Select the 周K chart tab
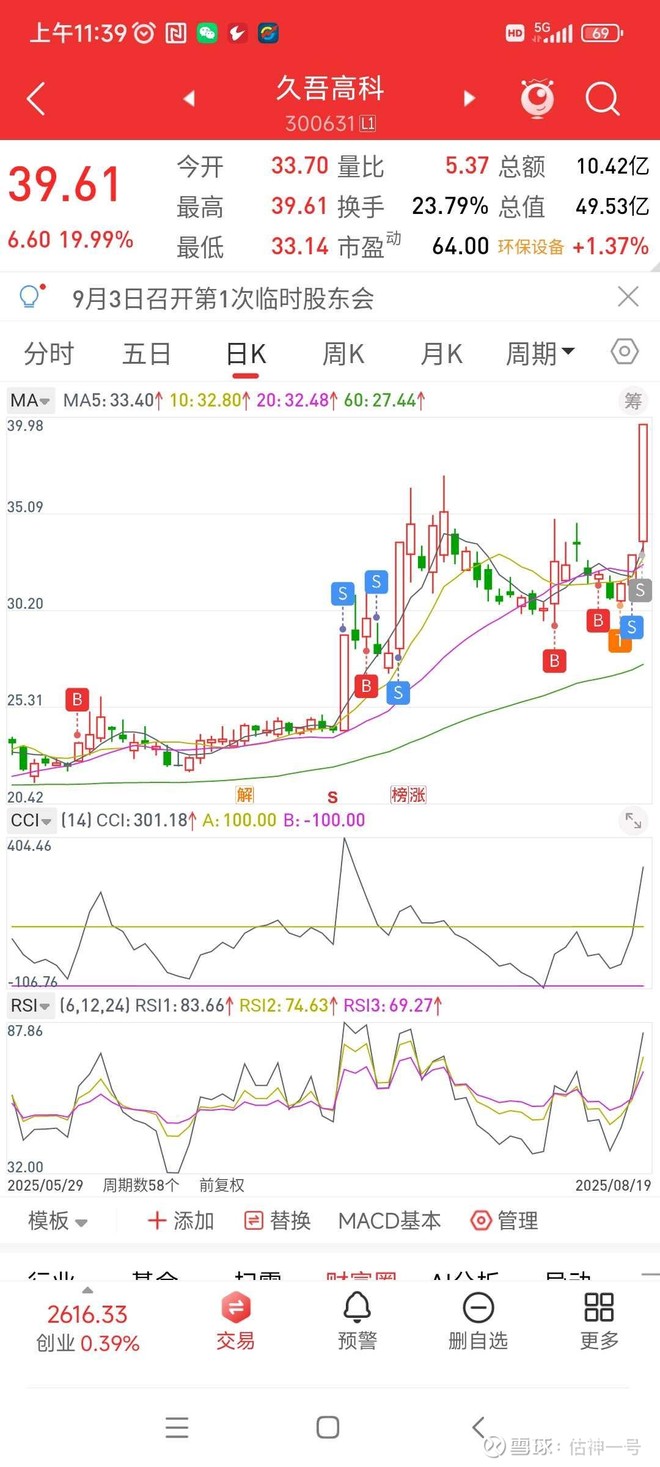 pyautogui.click(x=343, y=354)
